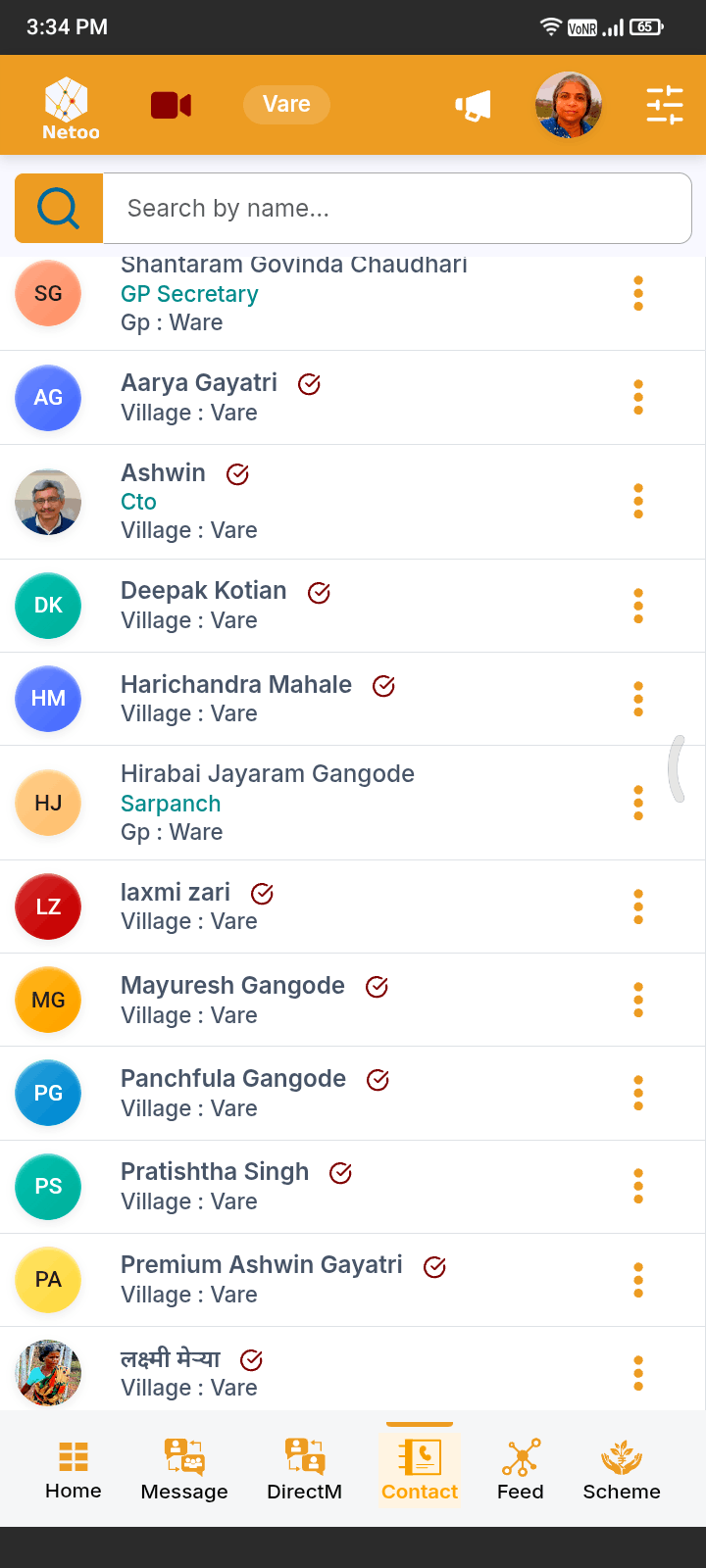
Task: Switch to the Home tab
Action: pos(74,1470)
